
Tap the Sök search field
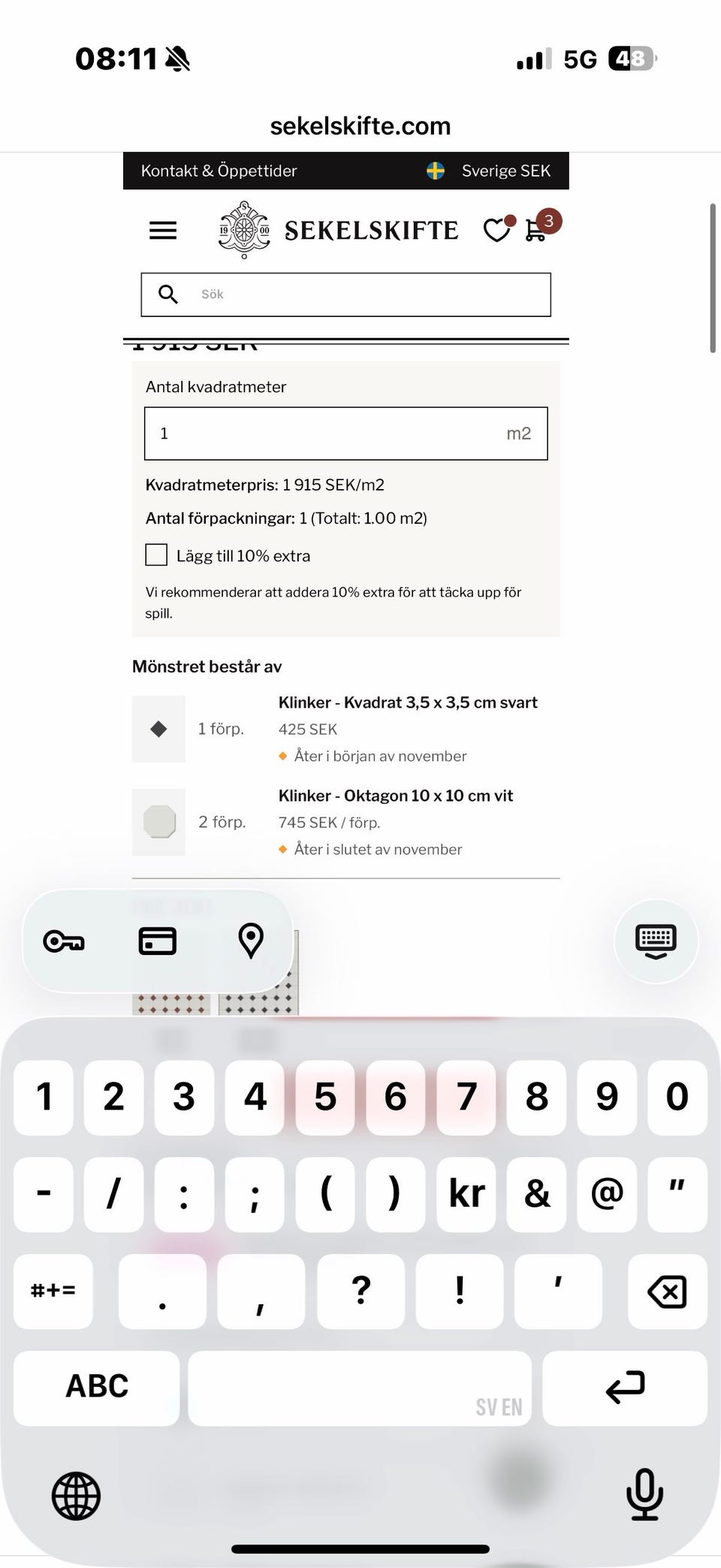pyautogui.click(x=345, y=295)
